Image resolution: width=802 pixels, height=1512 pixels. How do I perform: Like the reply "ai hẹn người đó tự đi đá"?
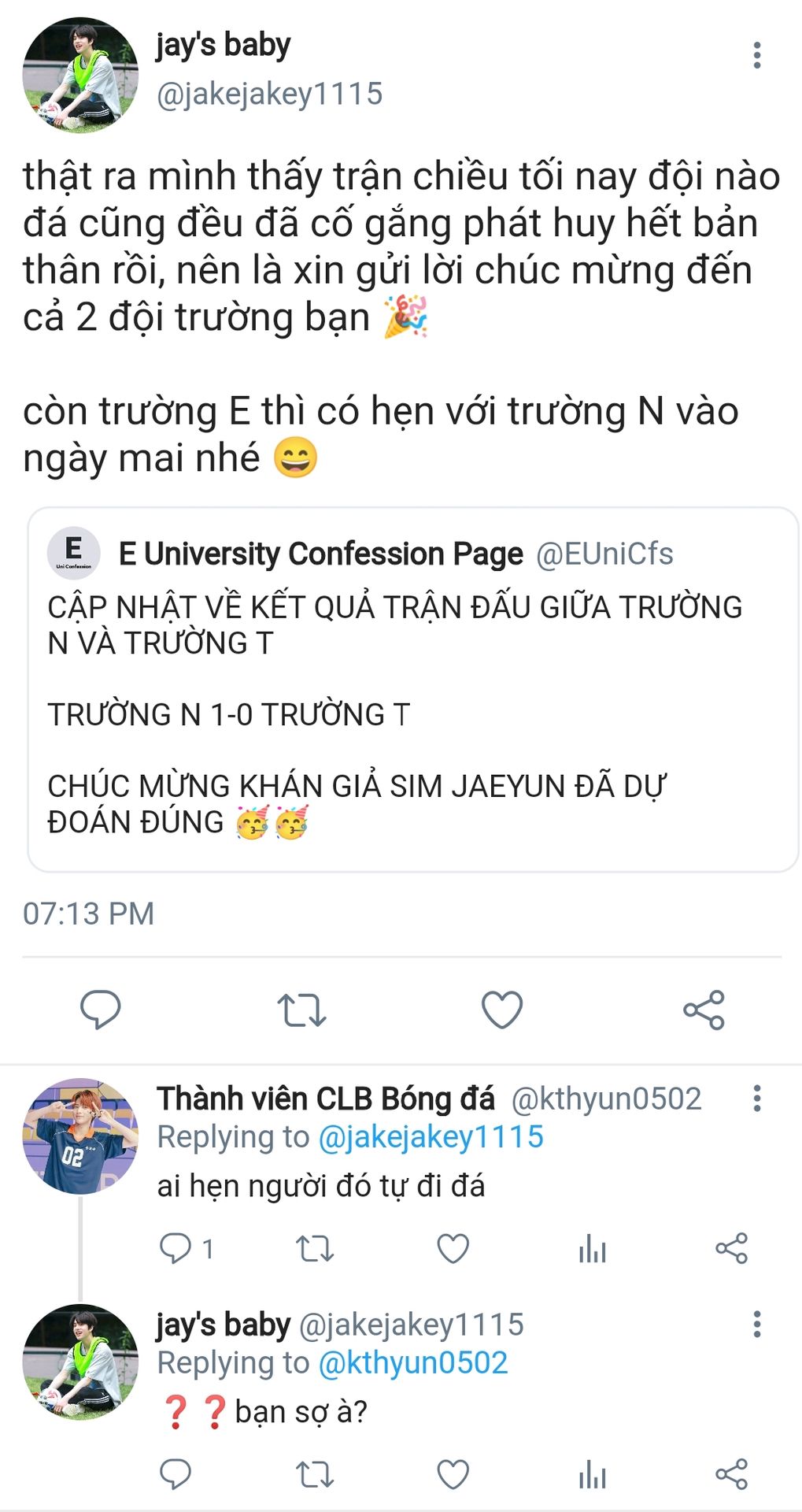[453, 1248]
